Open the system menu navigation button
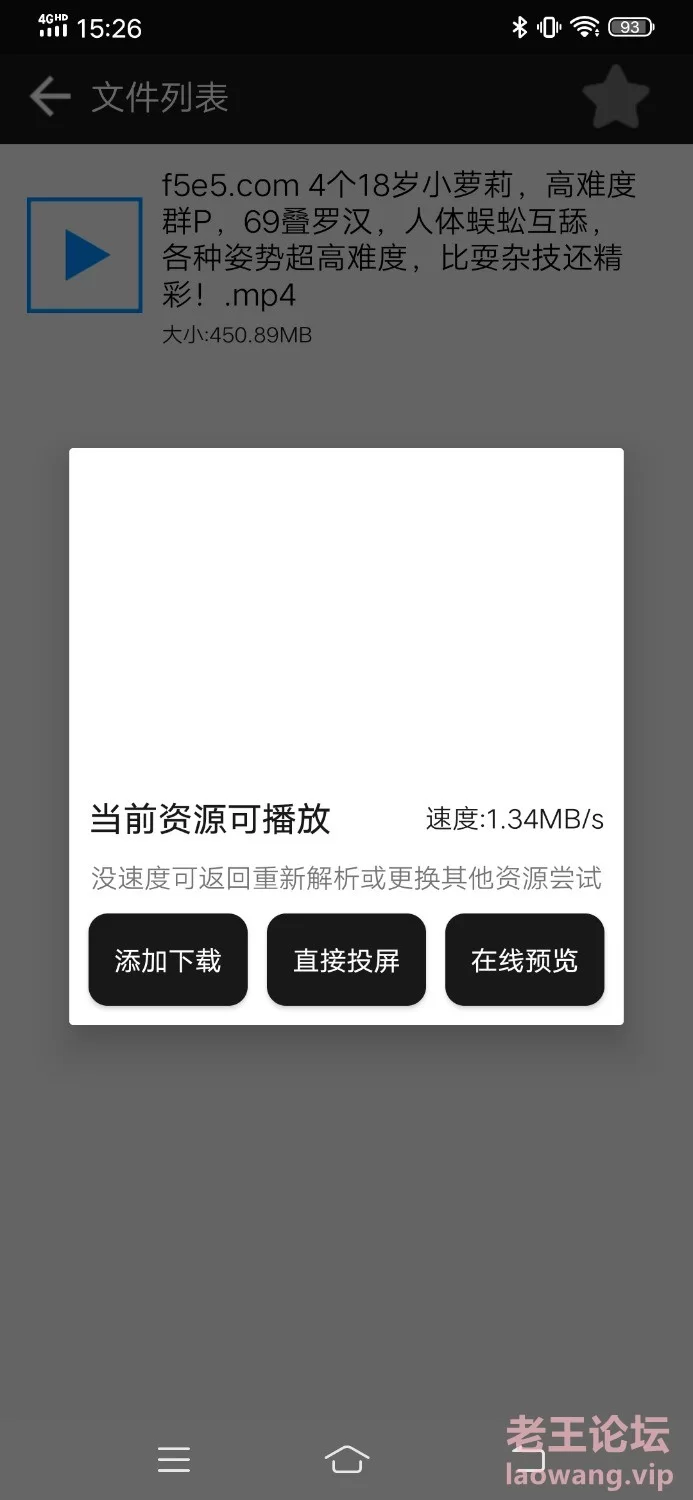The image size is (693, 1500). tap(174, 1459)
